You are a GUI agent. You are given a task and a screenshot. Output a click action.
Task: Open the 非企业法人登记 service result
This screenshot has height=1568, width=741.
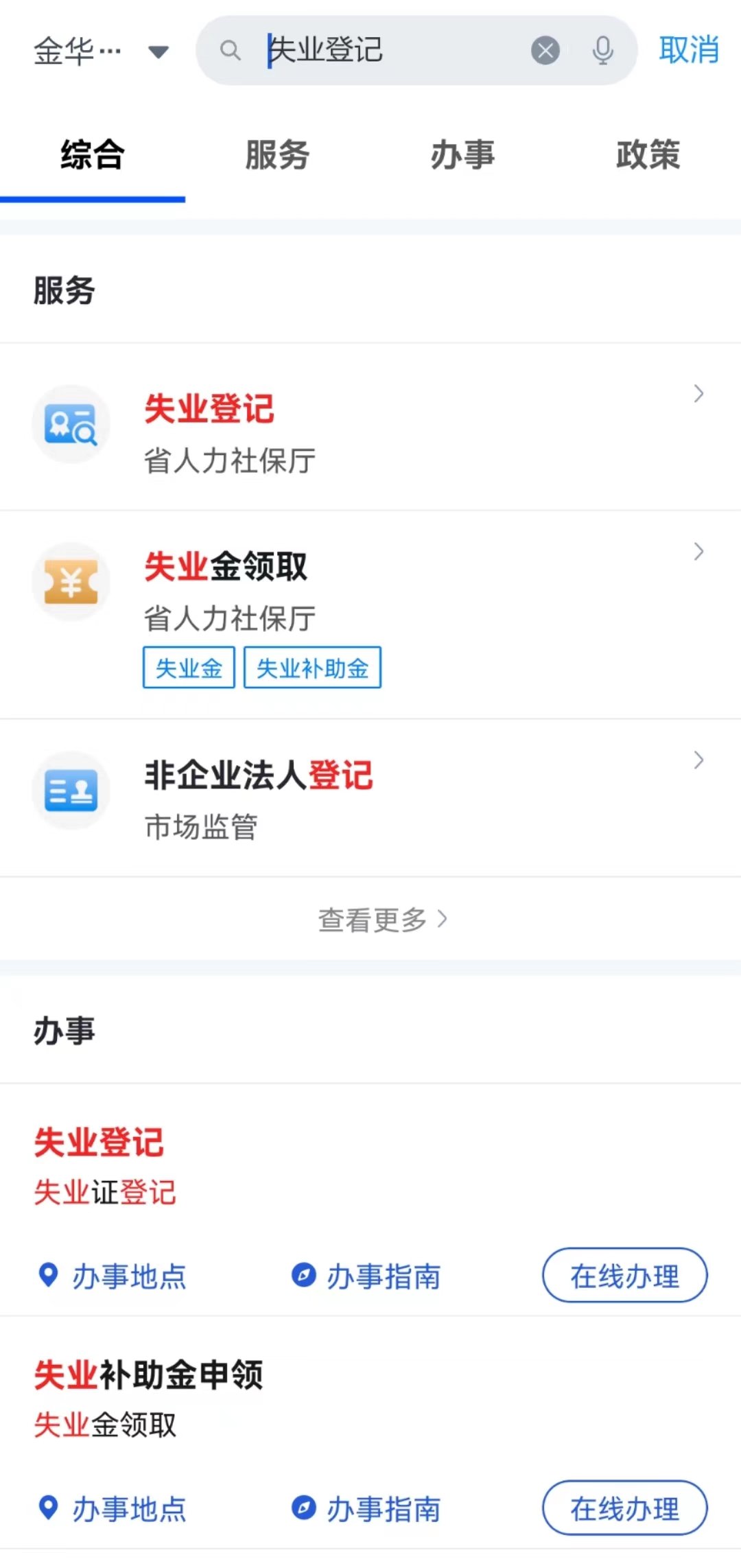click(370, 797)
